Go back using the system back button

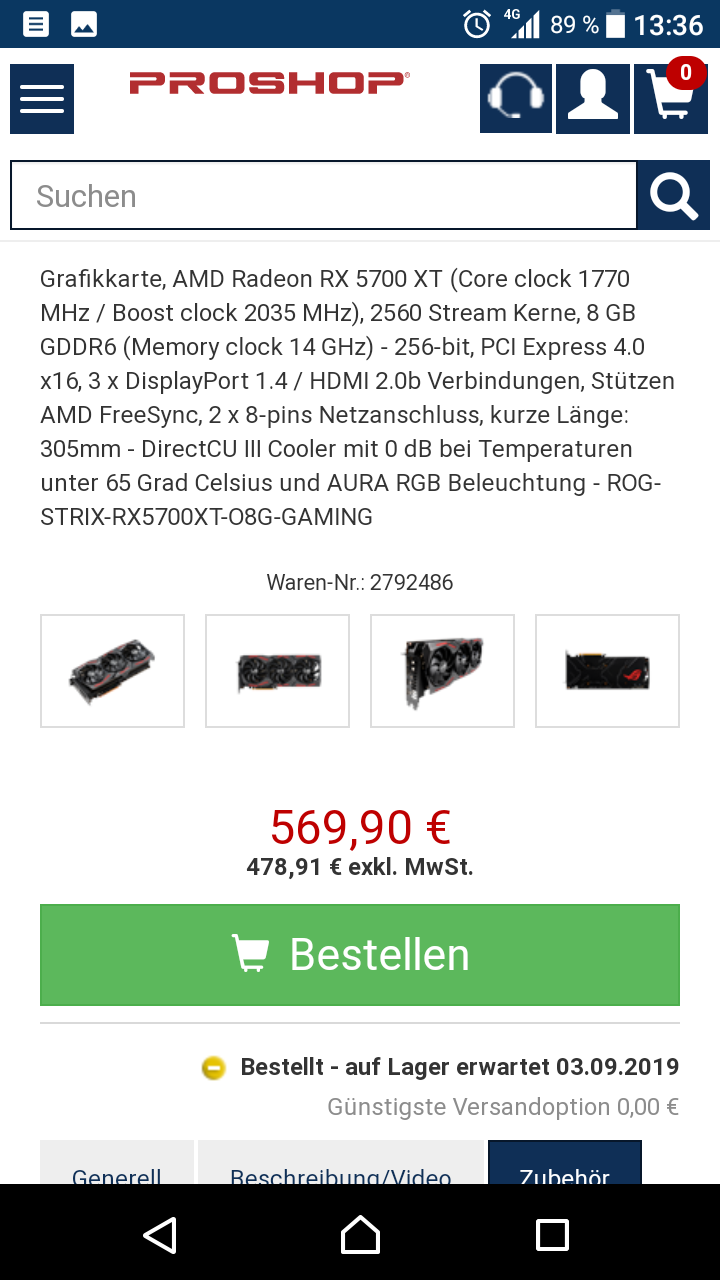(x=160, y=1235)
